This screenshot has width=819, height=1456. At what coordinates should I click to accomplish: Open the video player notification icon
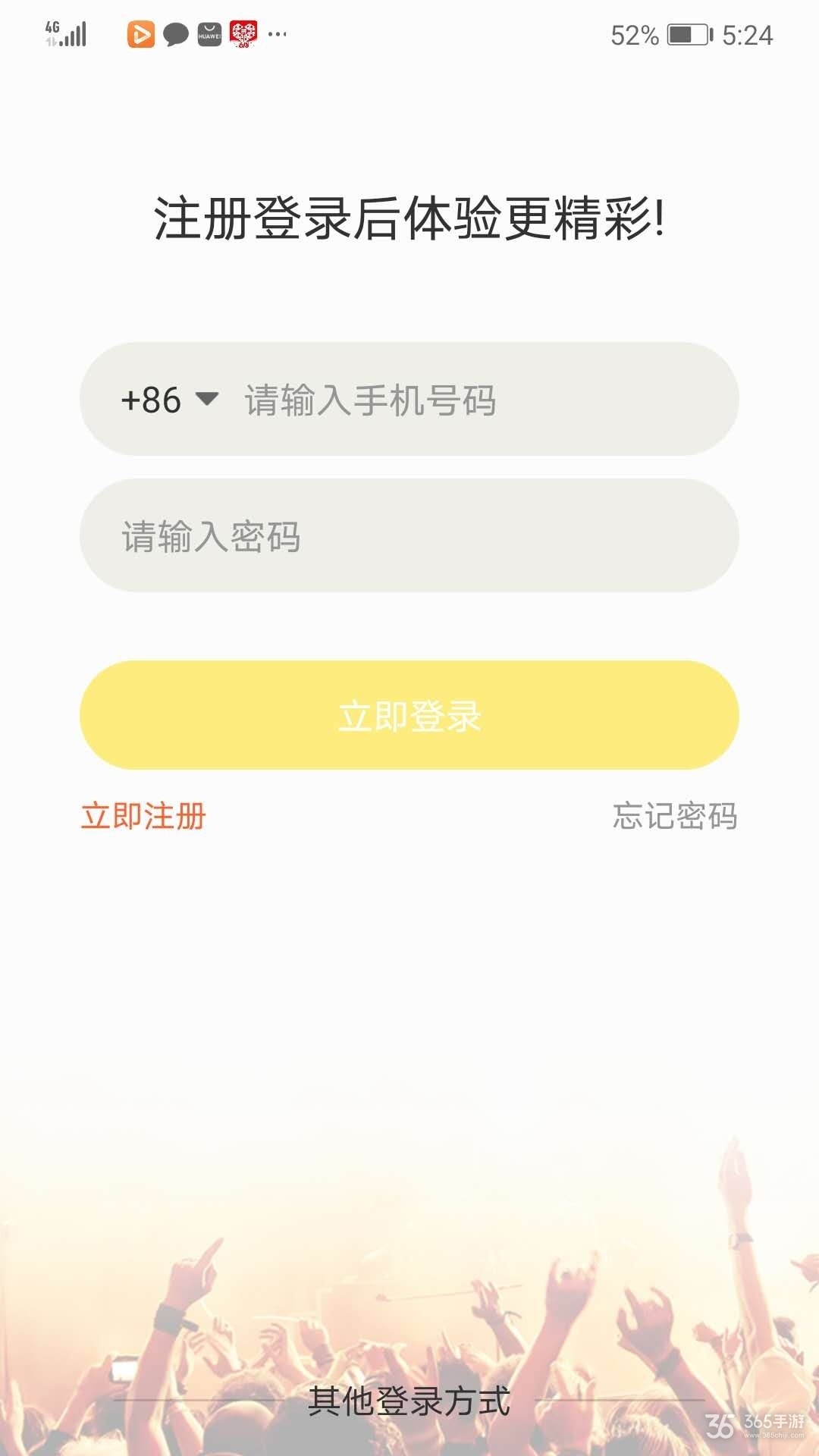(140, 32)
